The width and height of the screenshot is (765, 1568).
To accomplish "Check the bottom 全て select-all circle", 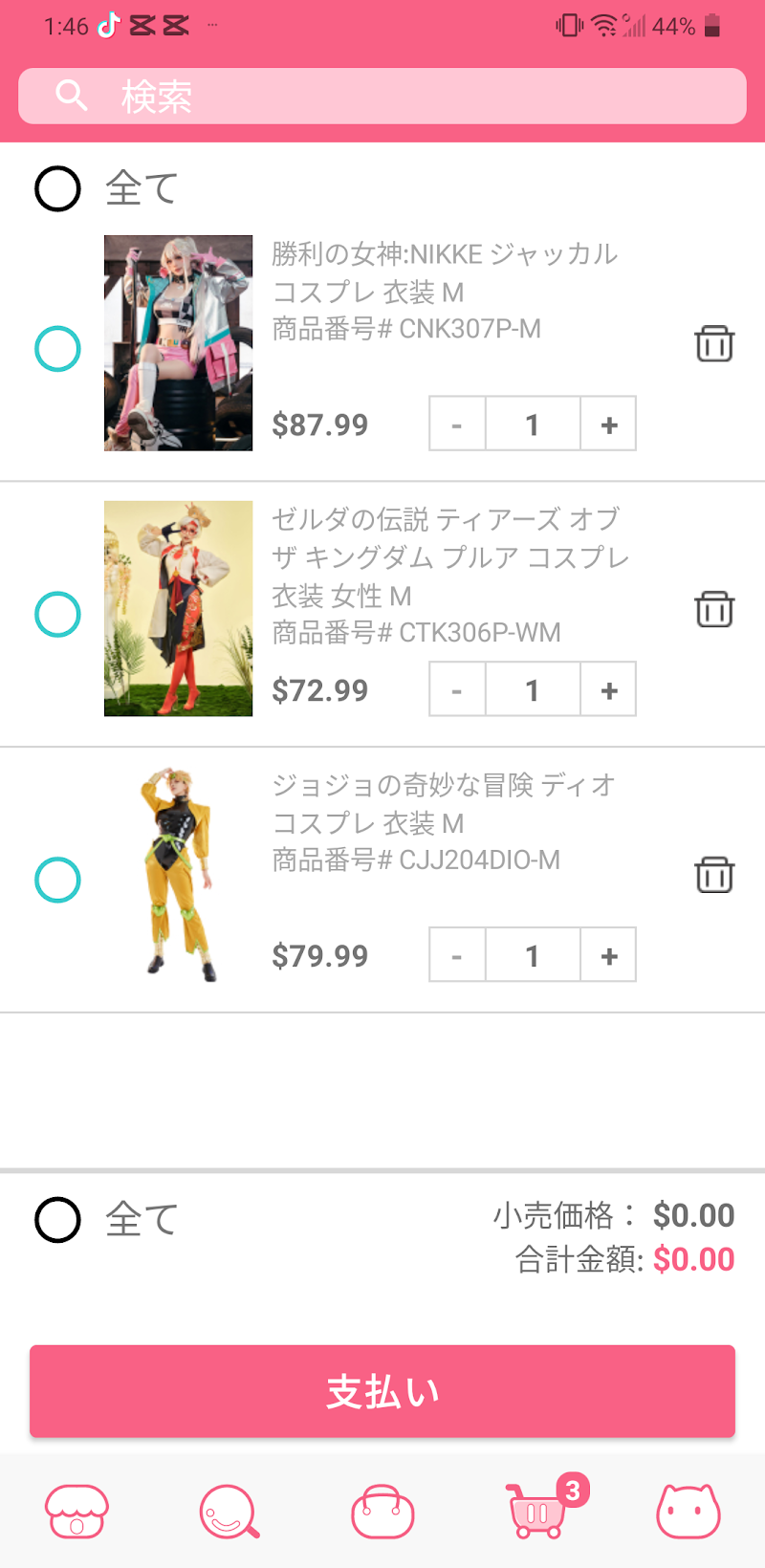I will [x=57, y=1219].
